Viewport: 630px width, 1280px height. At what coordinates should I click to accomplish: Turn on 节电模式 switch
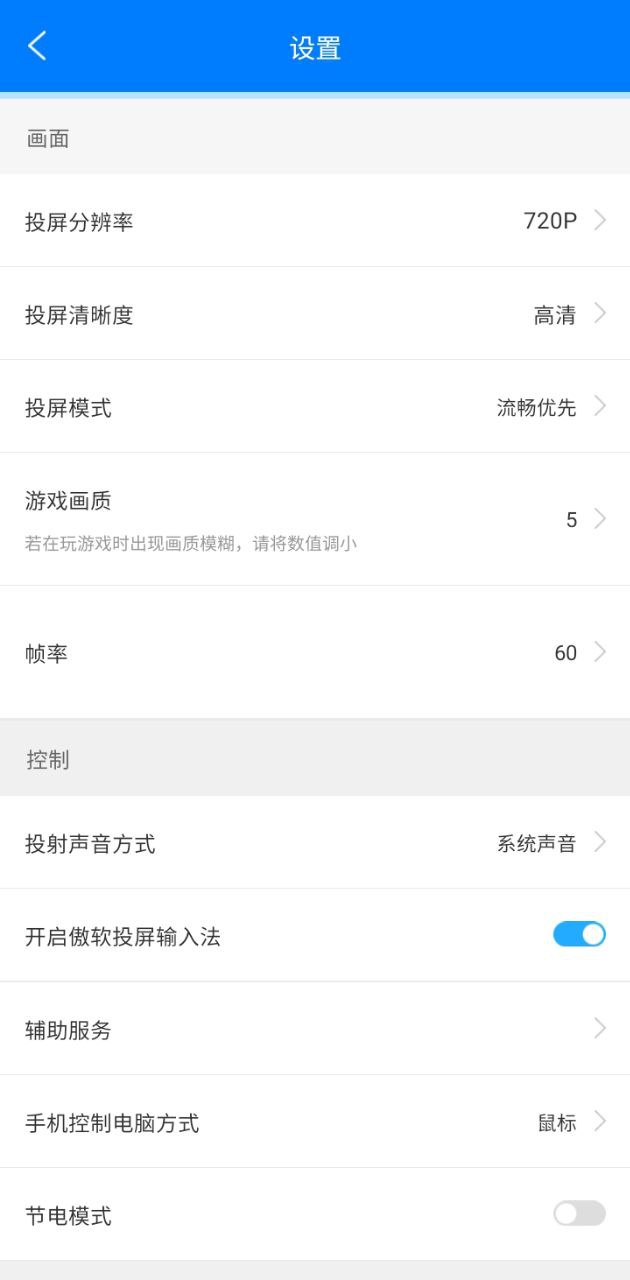click(579, 1214)
